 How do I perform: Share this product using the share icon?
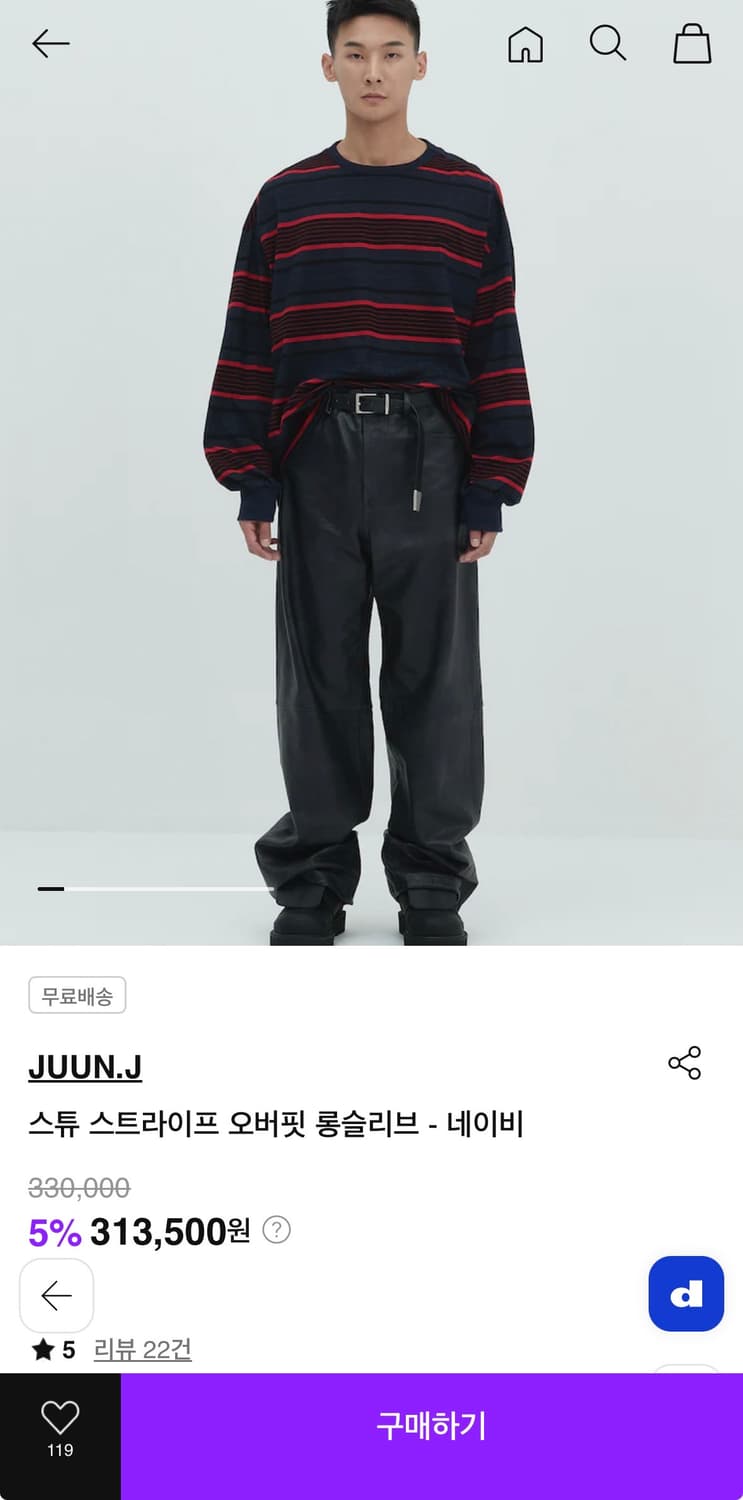685,1064
